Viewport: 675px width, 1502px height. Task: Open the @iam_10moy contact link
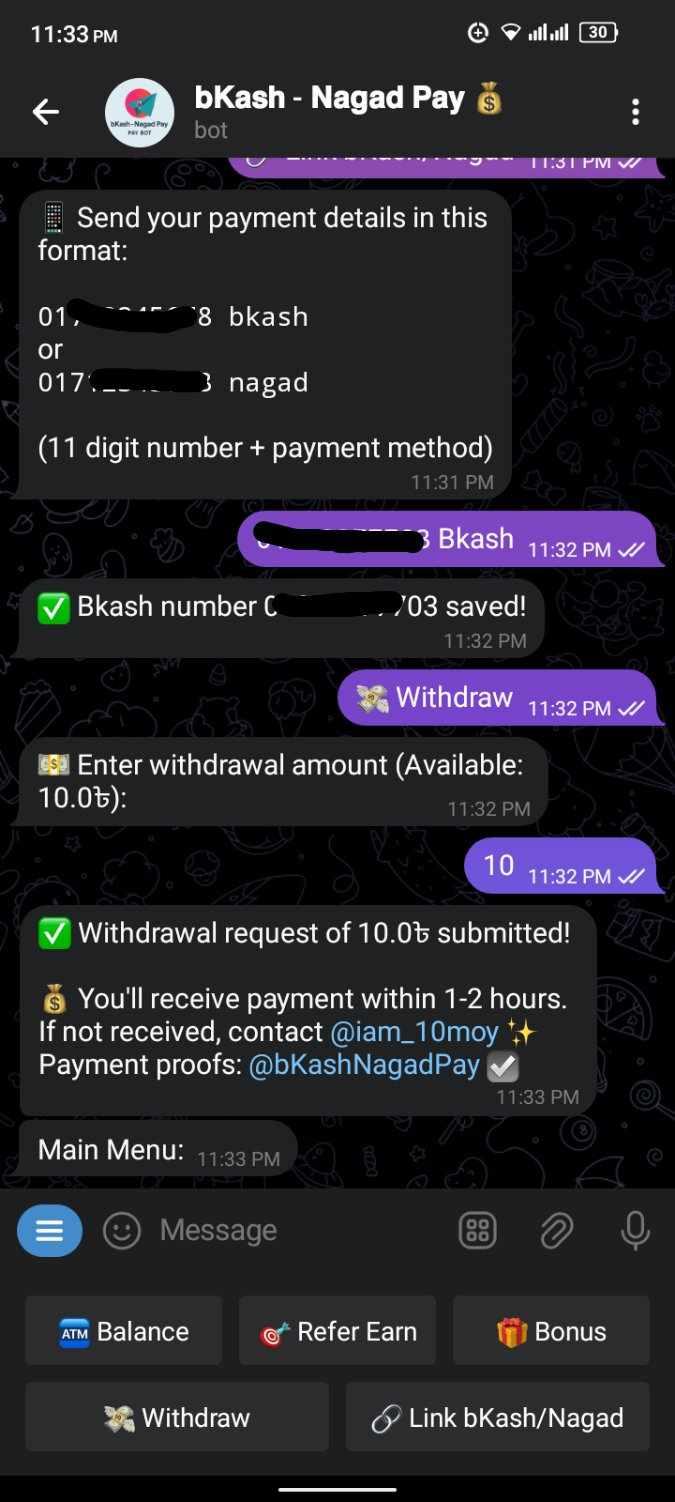click(x=414, y=1031)
